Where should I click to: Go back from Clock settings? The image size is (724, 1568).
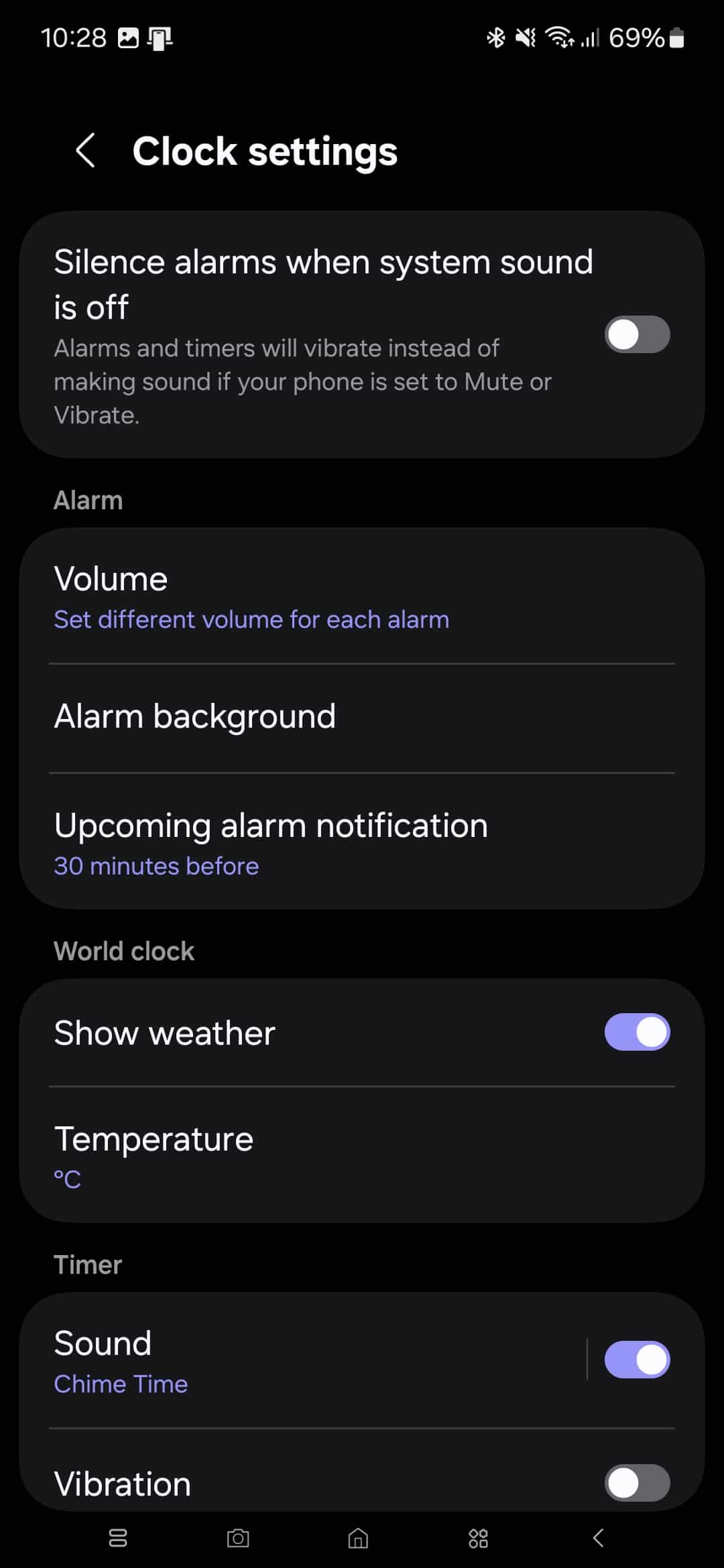[86, 150]
